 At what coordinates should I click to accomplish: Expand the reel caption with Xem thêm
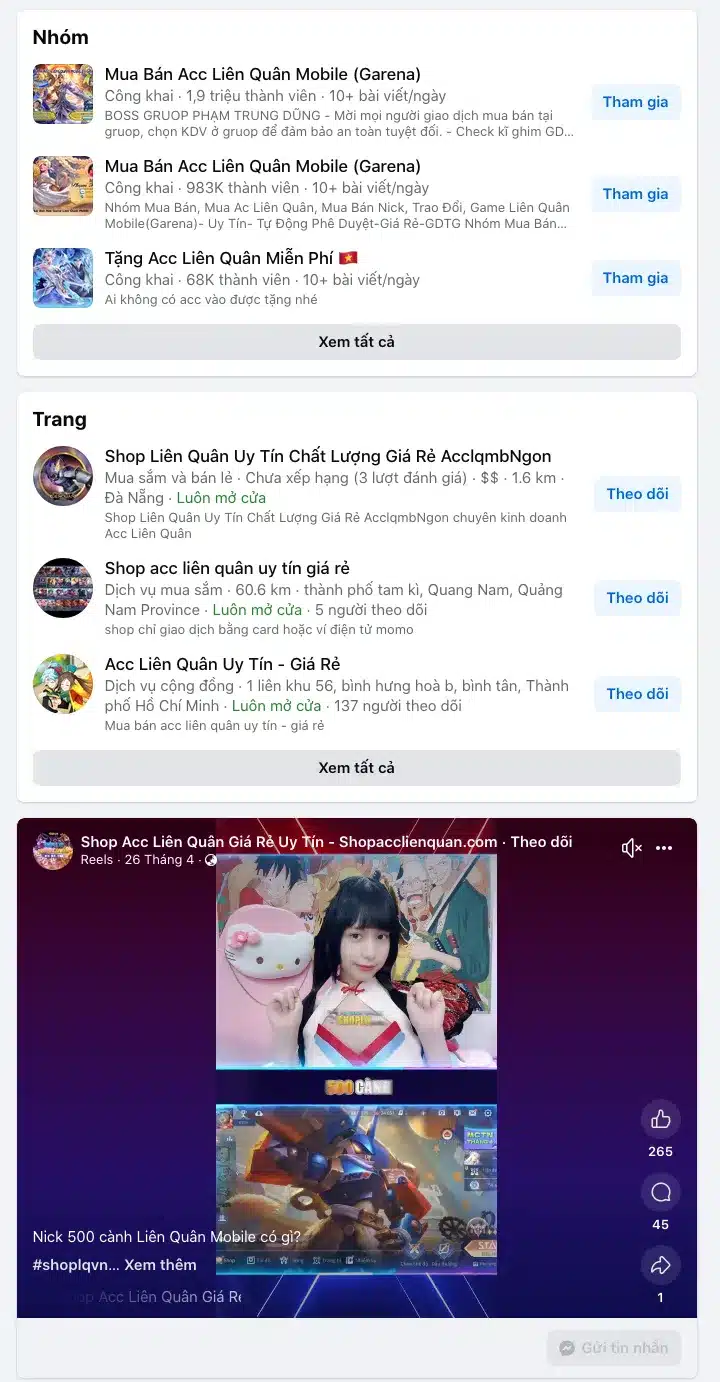coord(160,1265)
